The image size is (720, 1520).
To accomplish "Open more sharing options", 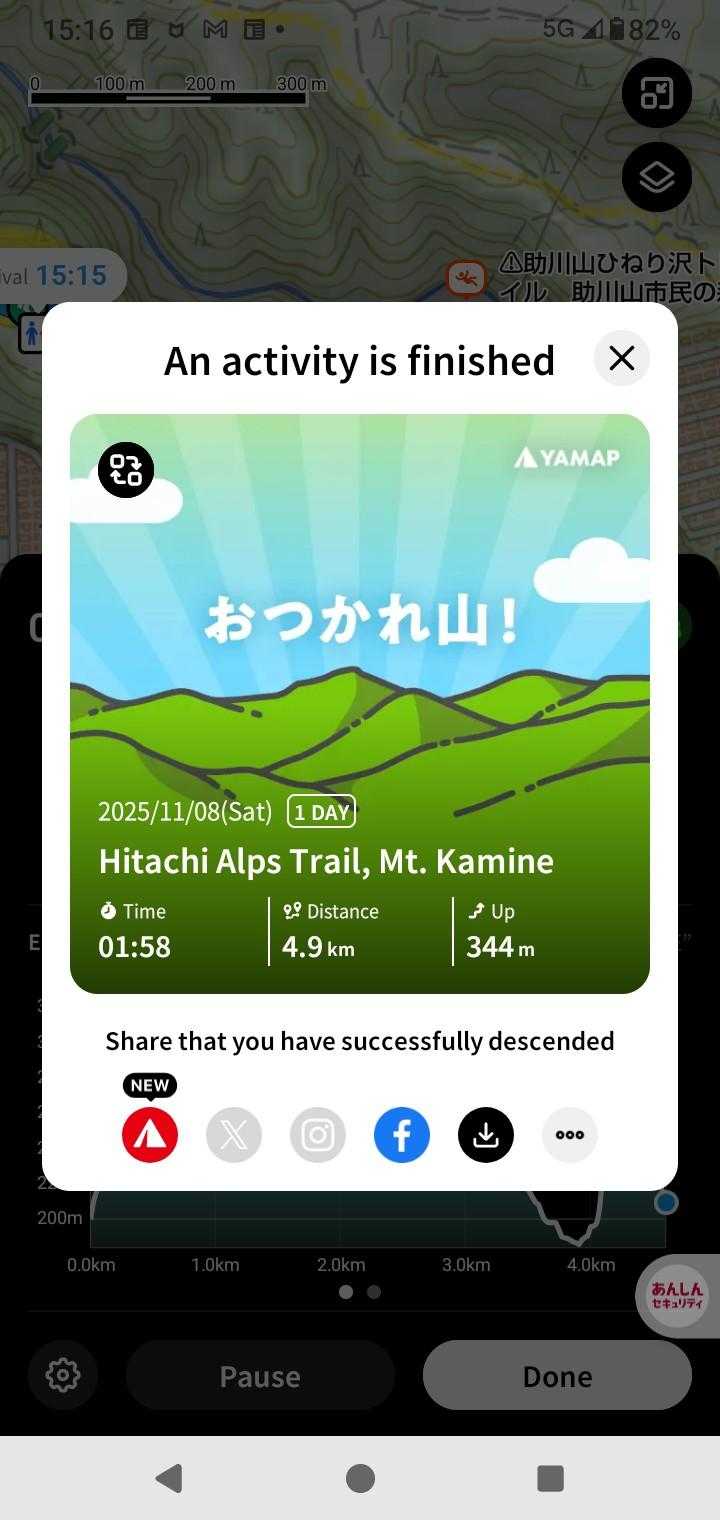I will tap(570, 1135).
